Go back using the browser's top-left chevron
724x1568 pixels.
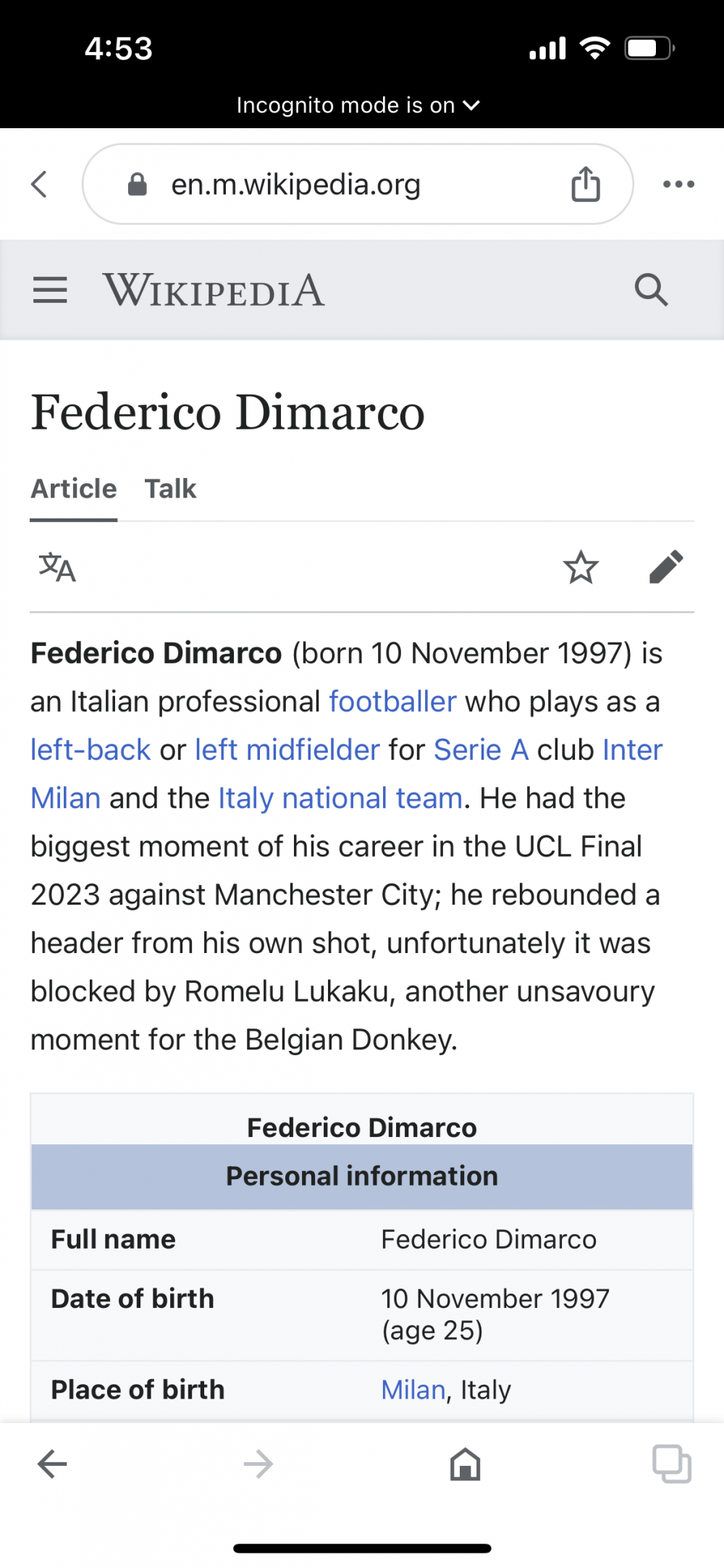40,184
